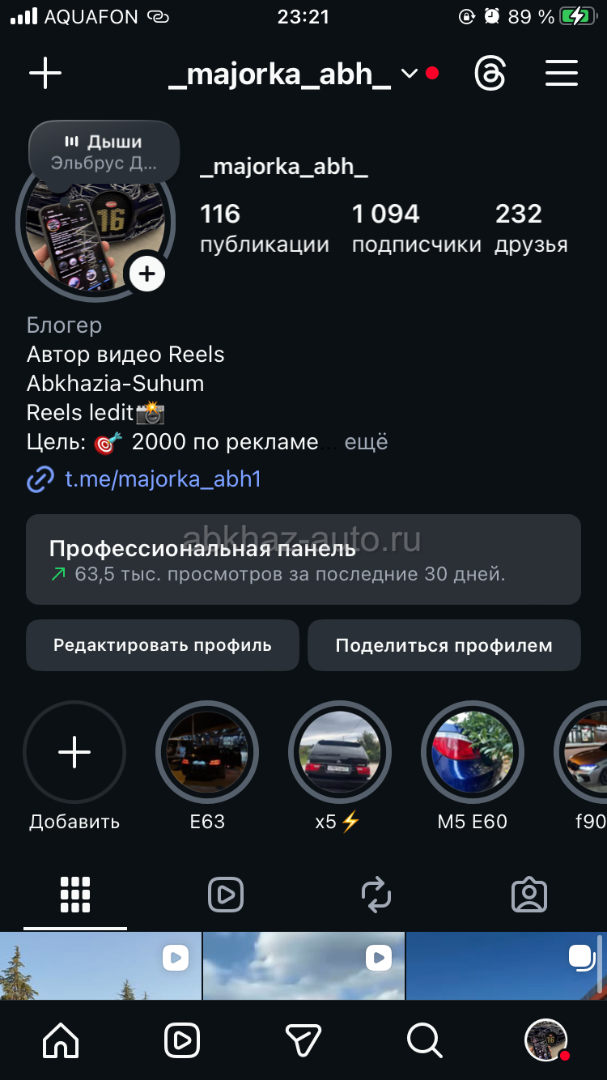
Task: Open the Threads icon
Action: click(490, 73)
